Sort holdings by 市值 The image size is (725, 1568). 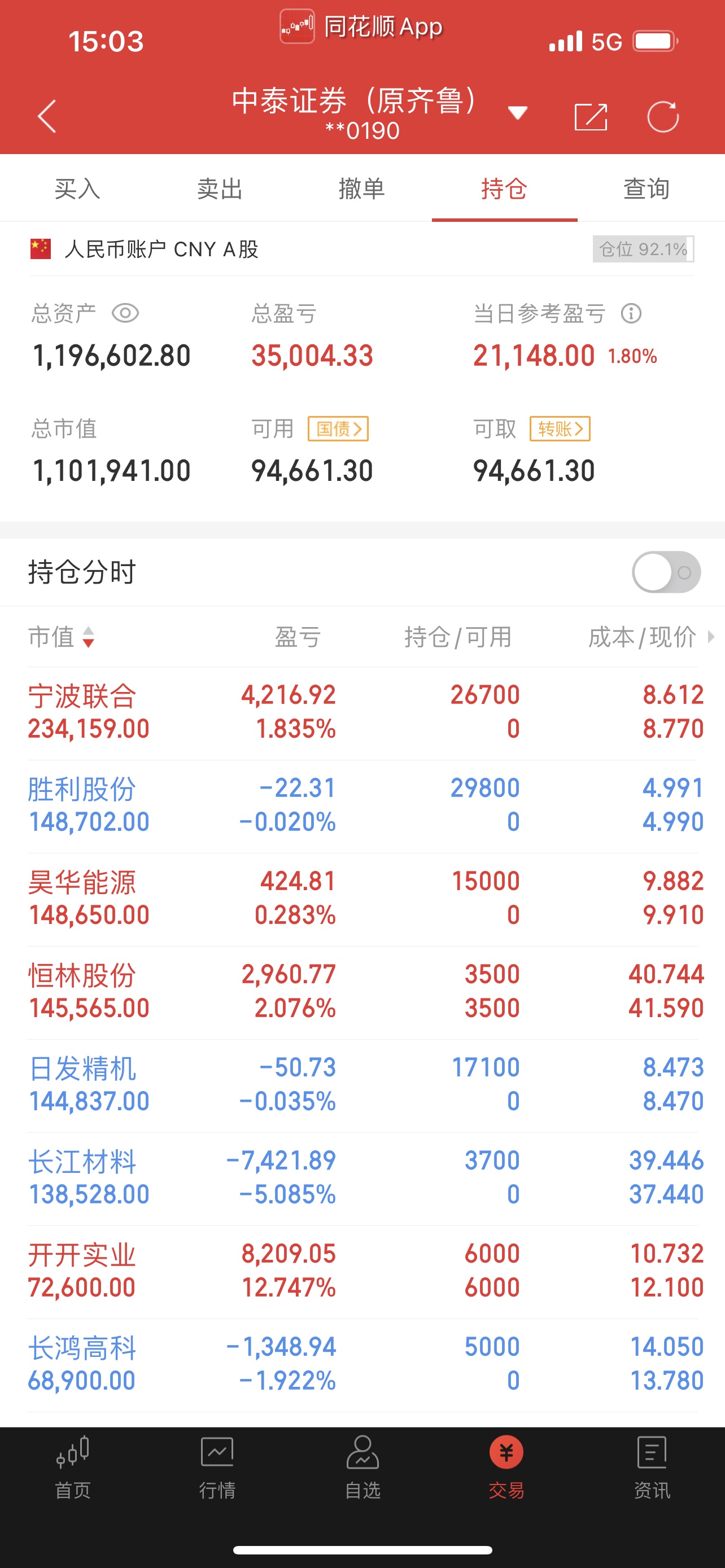tap(62, 637)
